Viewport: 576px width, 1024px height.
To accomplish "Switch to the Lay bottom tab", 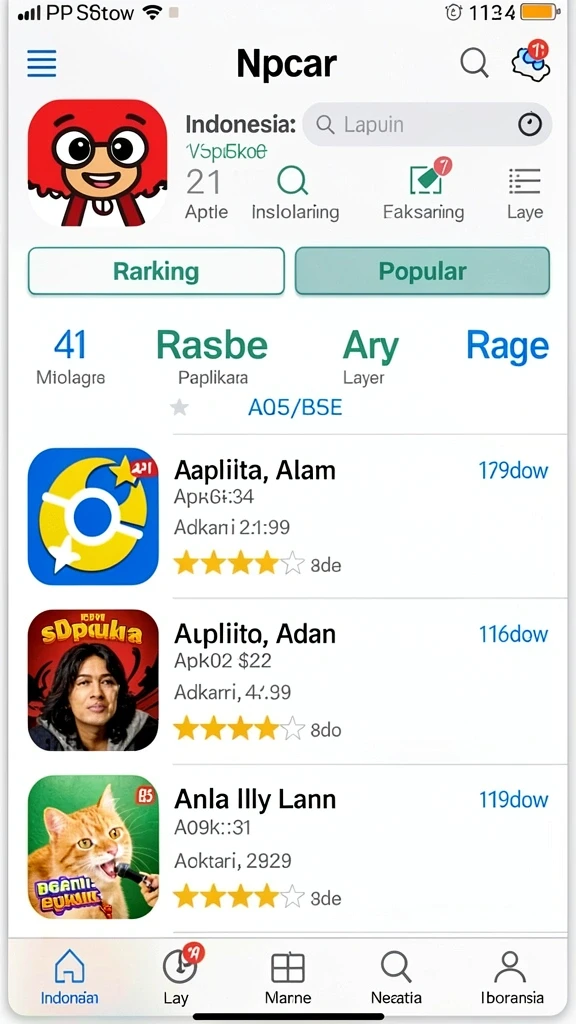I will pyautogui.click(x=180, y=975).
